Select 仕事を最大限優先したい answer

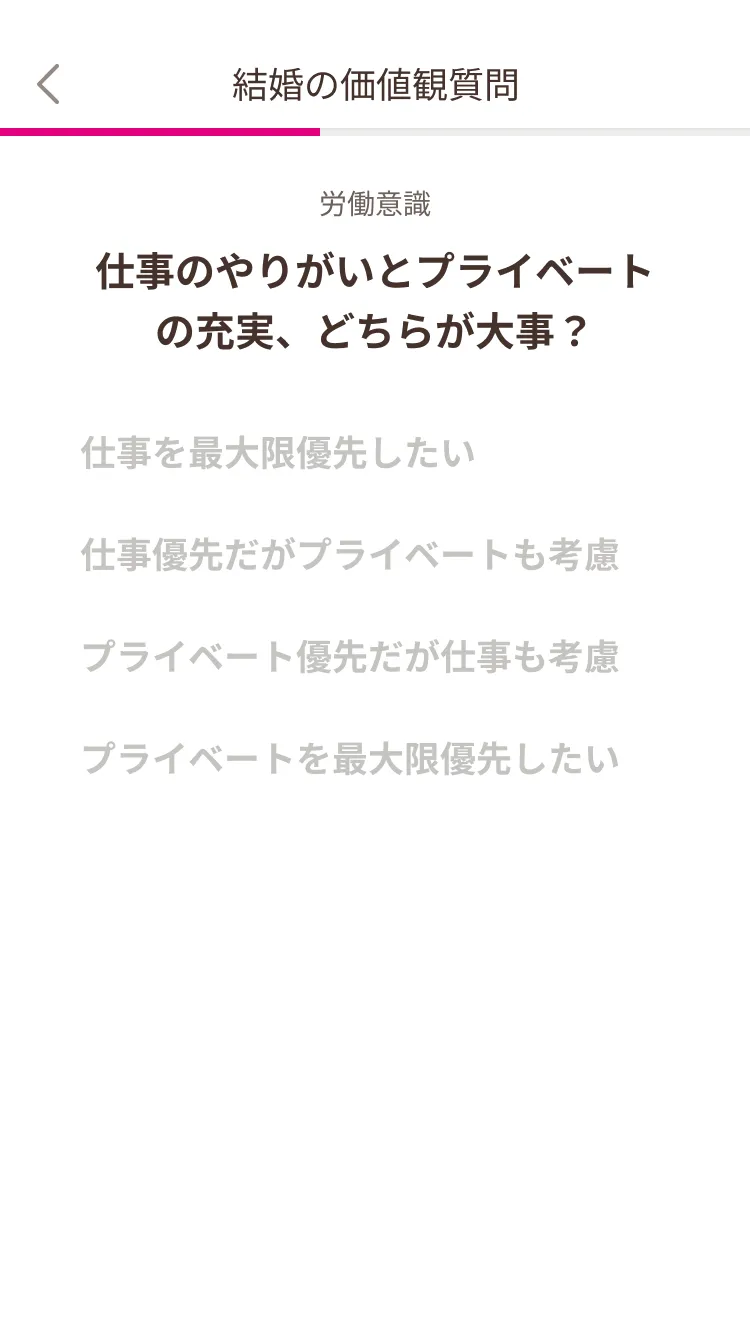278,453
